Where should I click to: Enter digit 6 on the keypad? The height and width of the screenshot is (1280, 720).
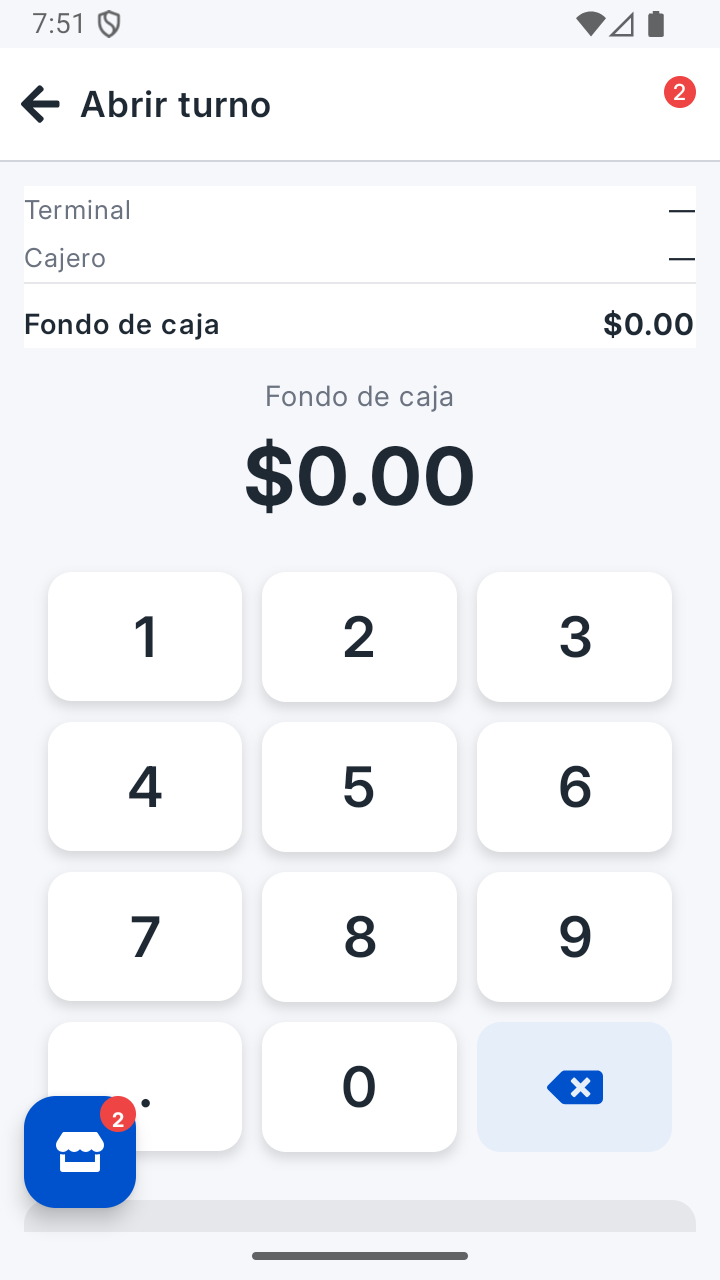[574, 786]
